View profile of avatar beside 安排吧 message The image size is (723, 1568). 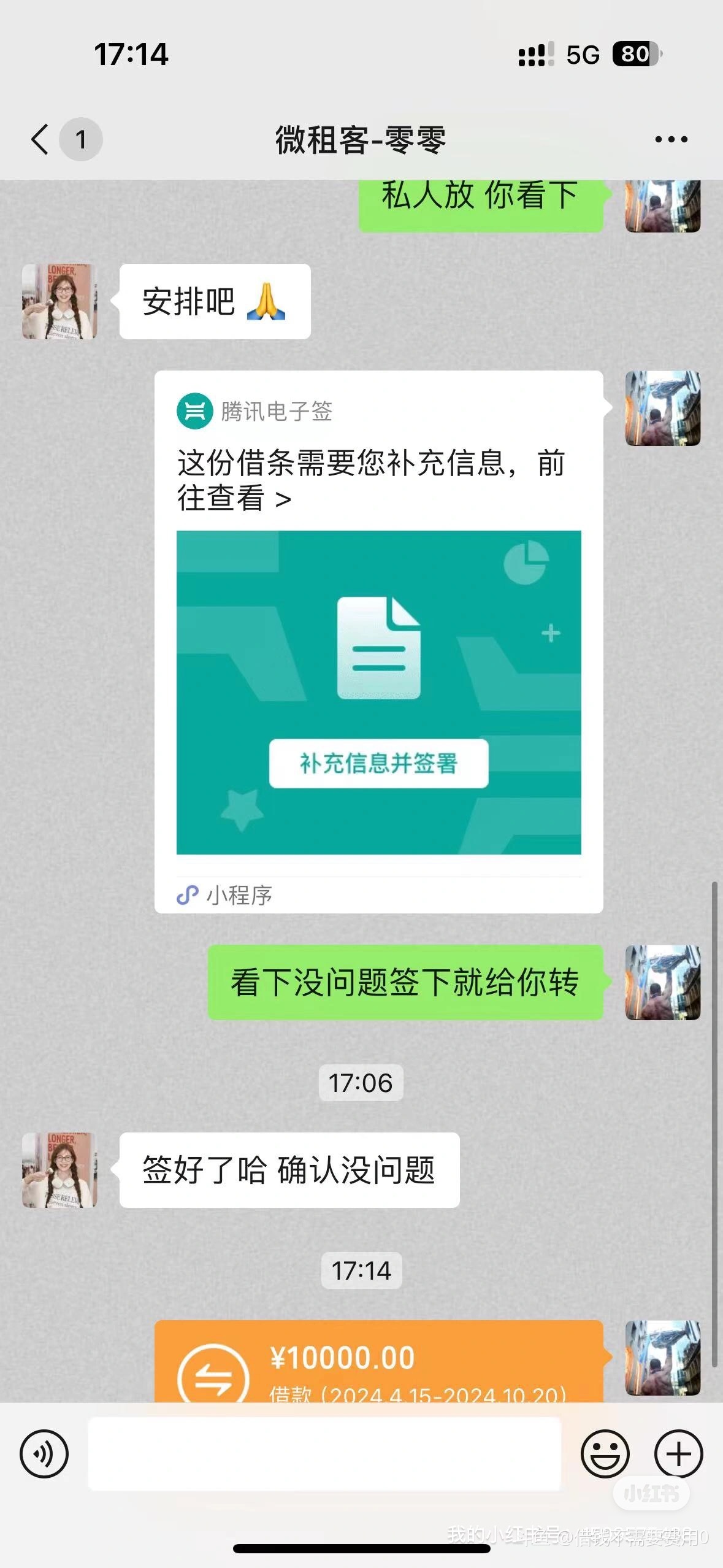[59, 301]
